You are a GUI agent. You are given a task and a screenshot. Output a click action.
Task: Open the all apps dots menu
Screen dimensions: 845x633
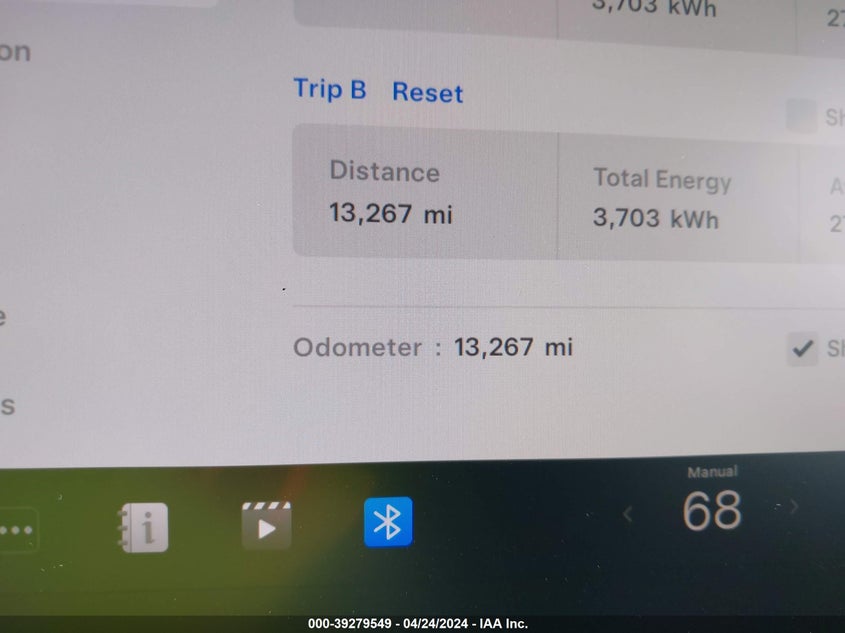[x=16, y=529]
